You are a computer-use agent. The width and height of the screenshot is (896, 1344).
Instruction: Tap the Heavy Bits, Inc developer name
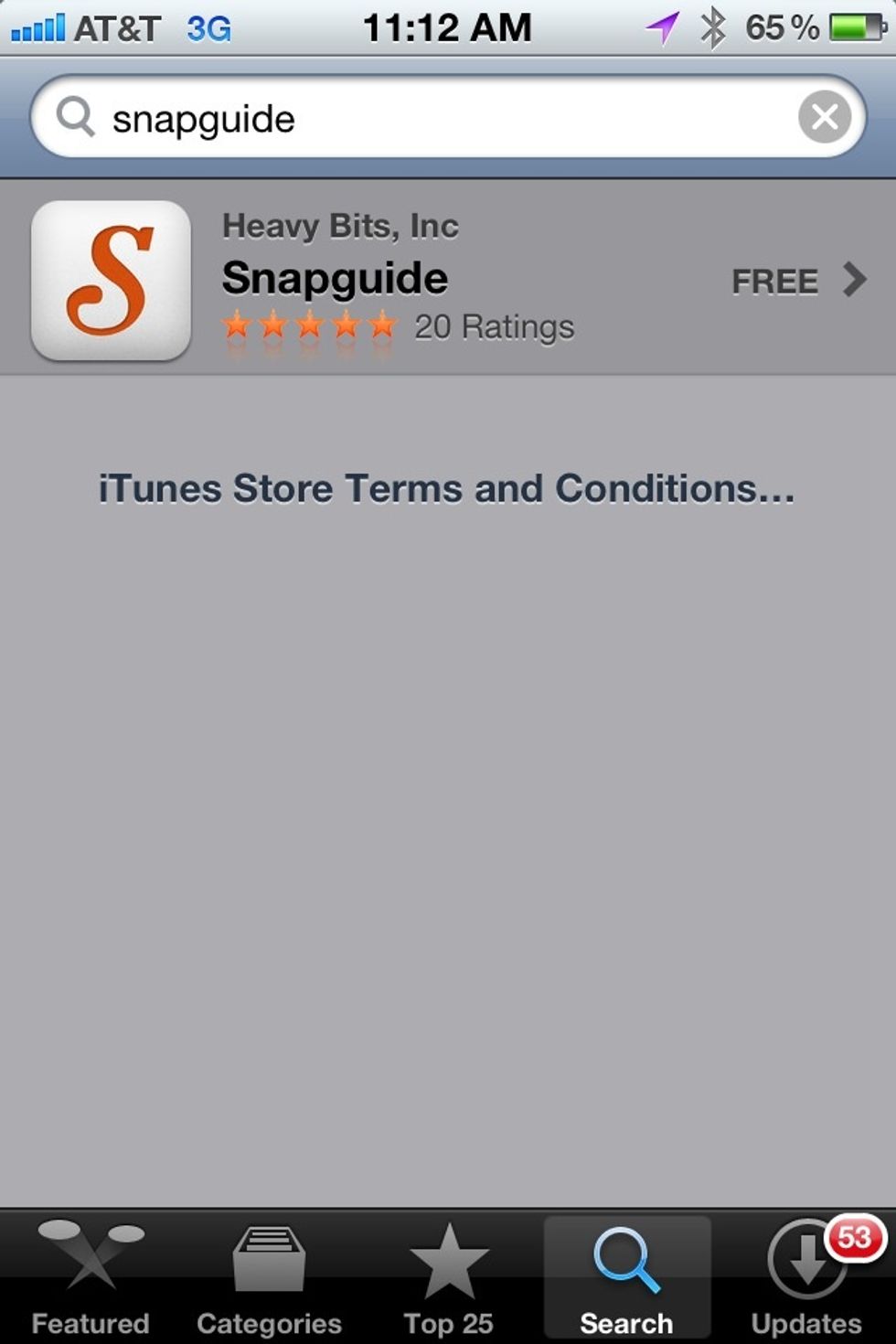point(339,225)
